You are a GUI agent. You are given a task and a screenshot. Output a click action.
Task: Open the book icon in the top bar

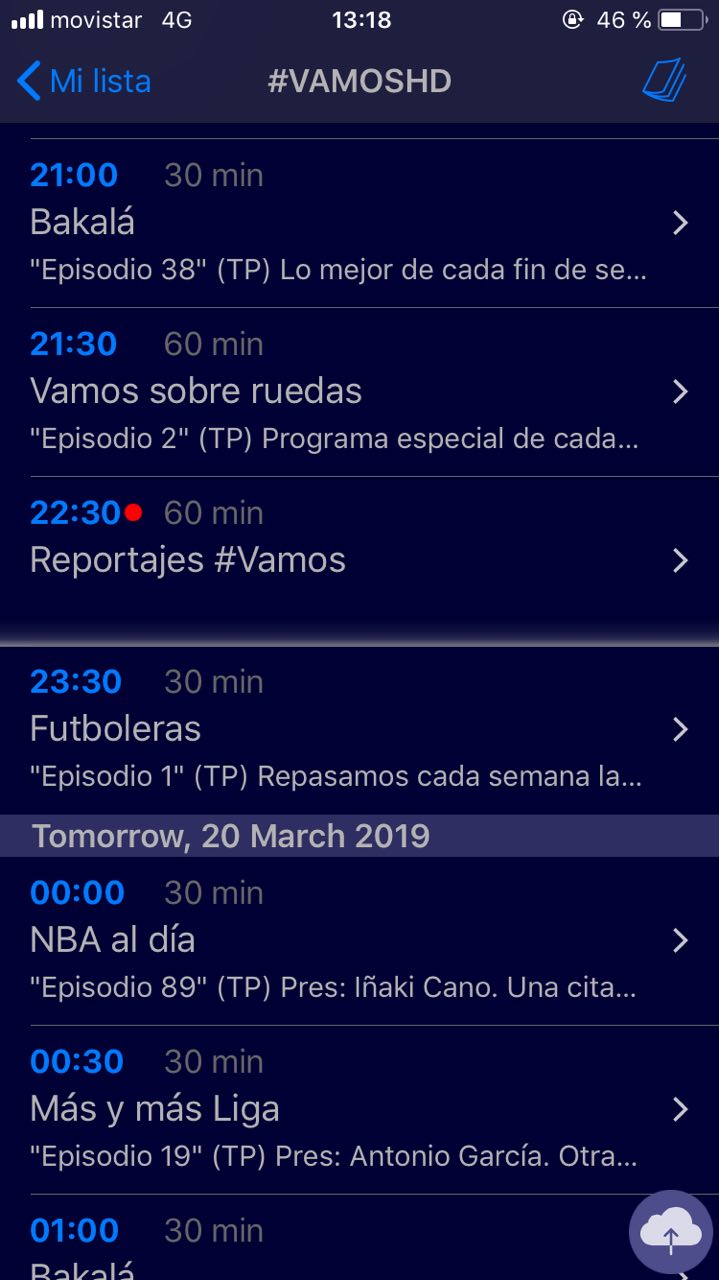pyautogui.click(x=663, y=80)
